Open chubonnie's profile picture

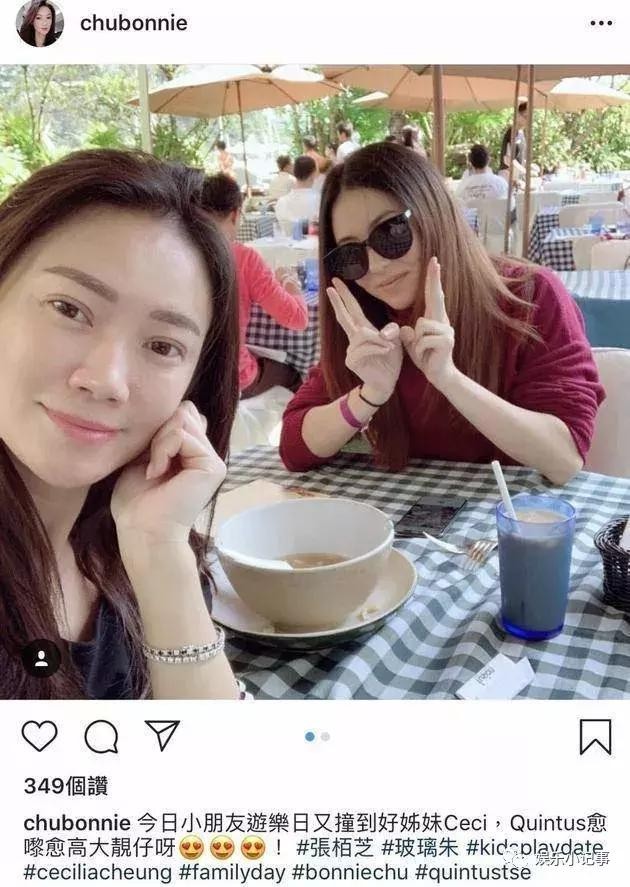tap(39, 24)
